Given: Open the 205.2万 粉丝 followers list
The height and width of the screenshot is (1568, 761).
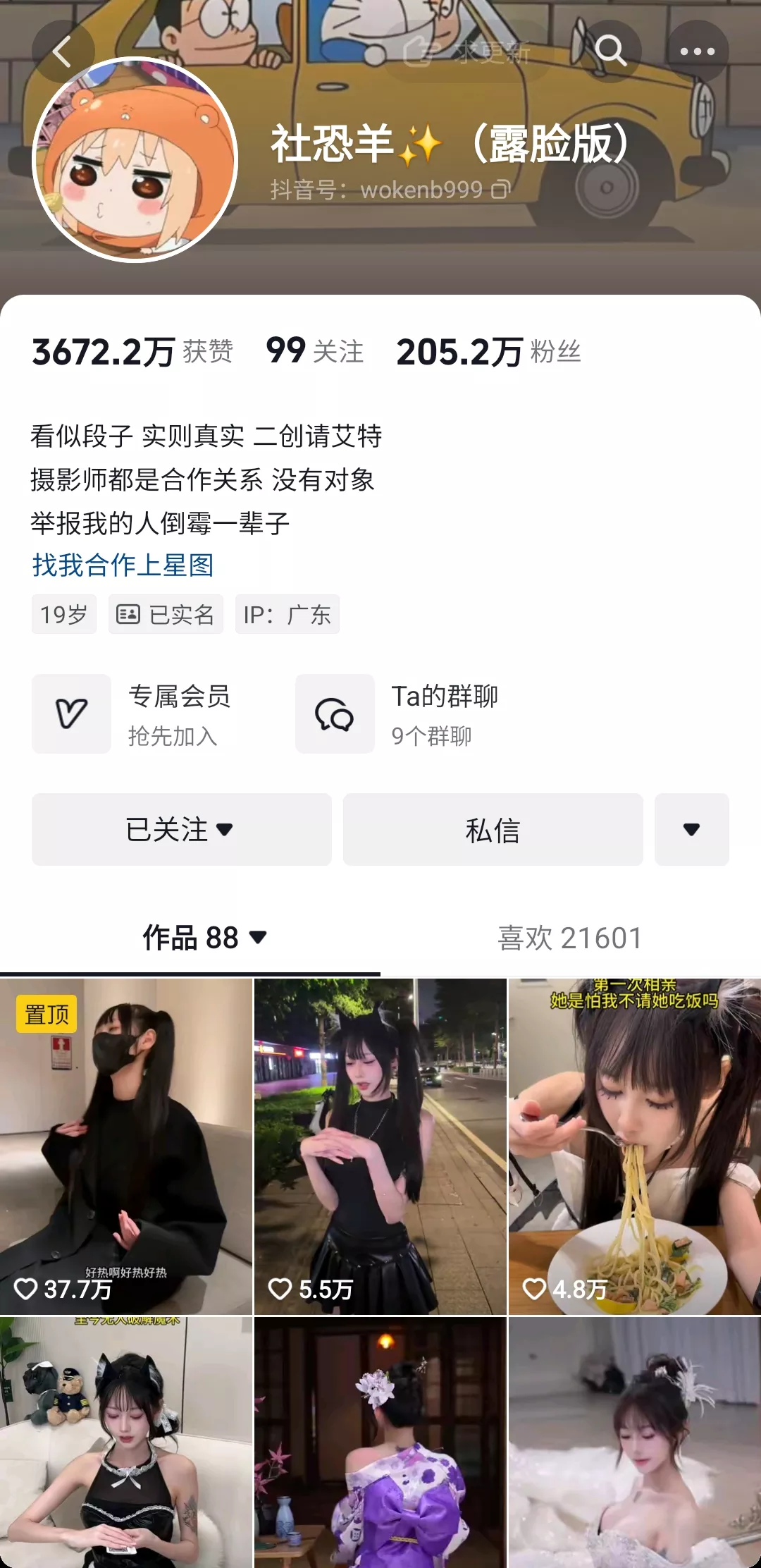Looking at the screenshot, I should click(488, 351).
